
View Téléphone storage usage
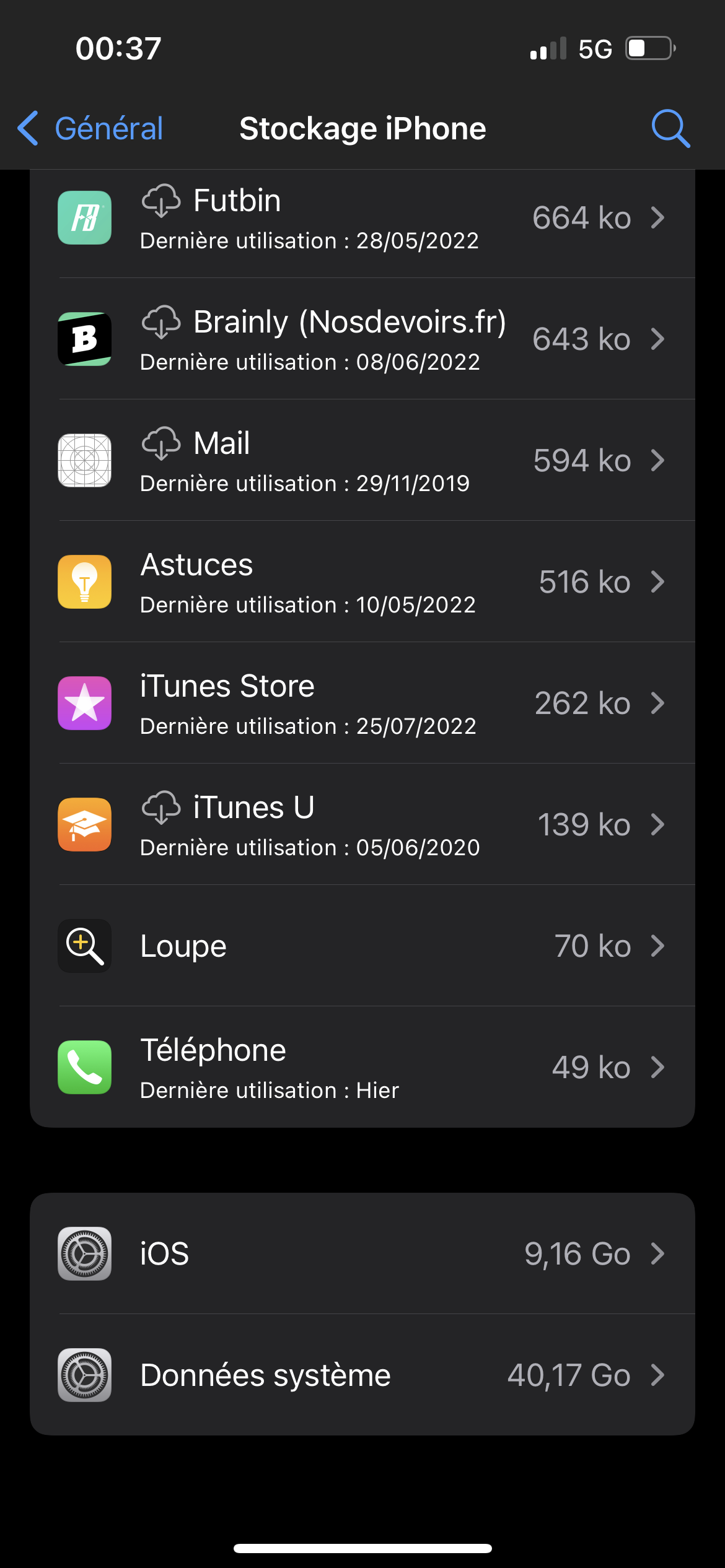click(362, 1068)
